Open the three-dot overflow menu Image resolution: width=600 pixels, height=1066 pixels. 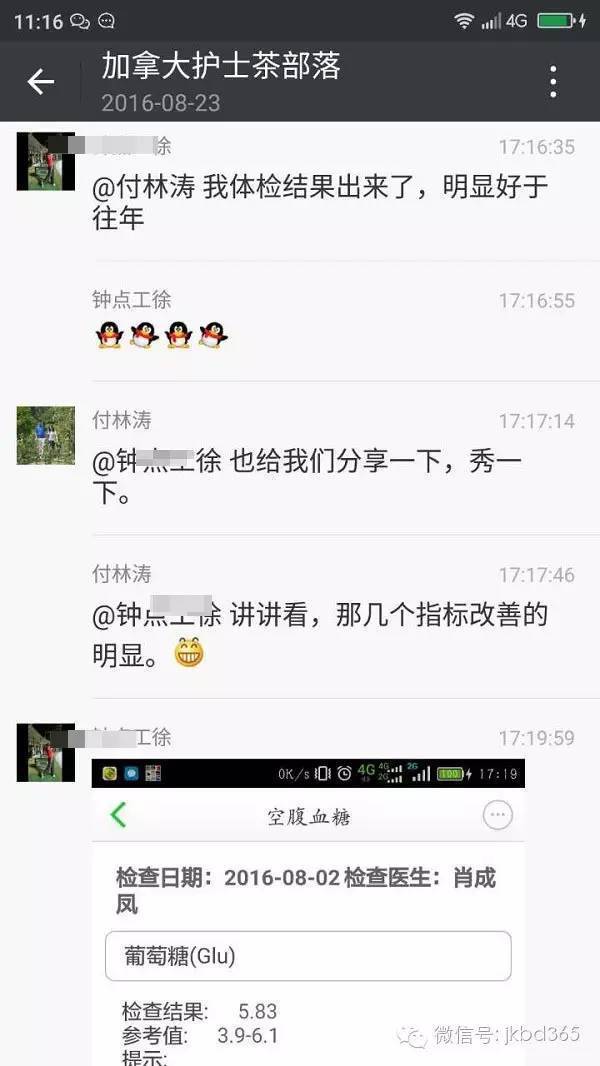point(553,82)
